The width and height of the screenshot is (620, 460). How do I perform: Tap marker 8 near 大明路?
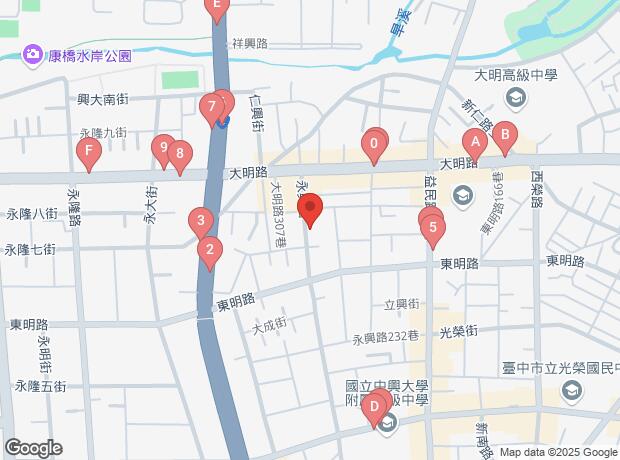tap(179, 155)
